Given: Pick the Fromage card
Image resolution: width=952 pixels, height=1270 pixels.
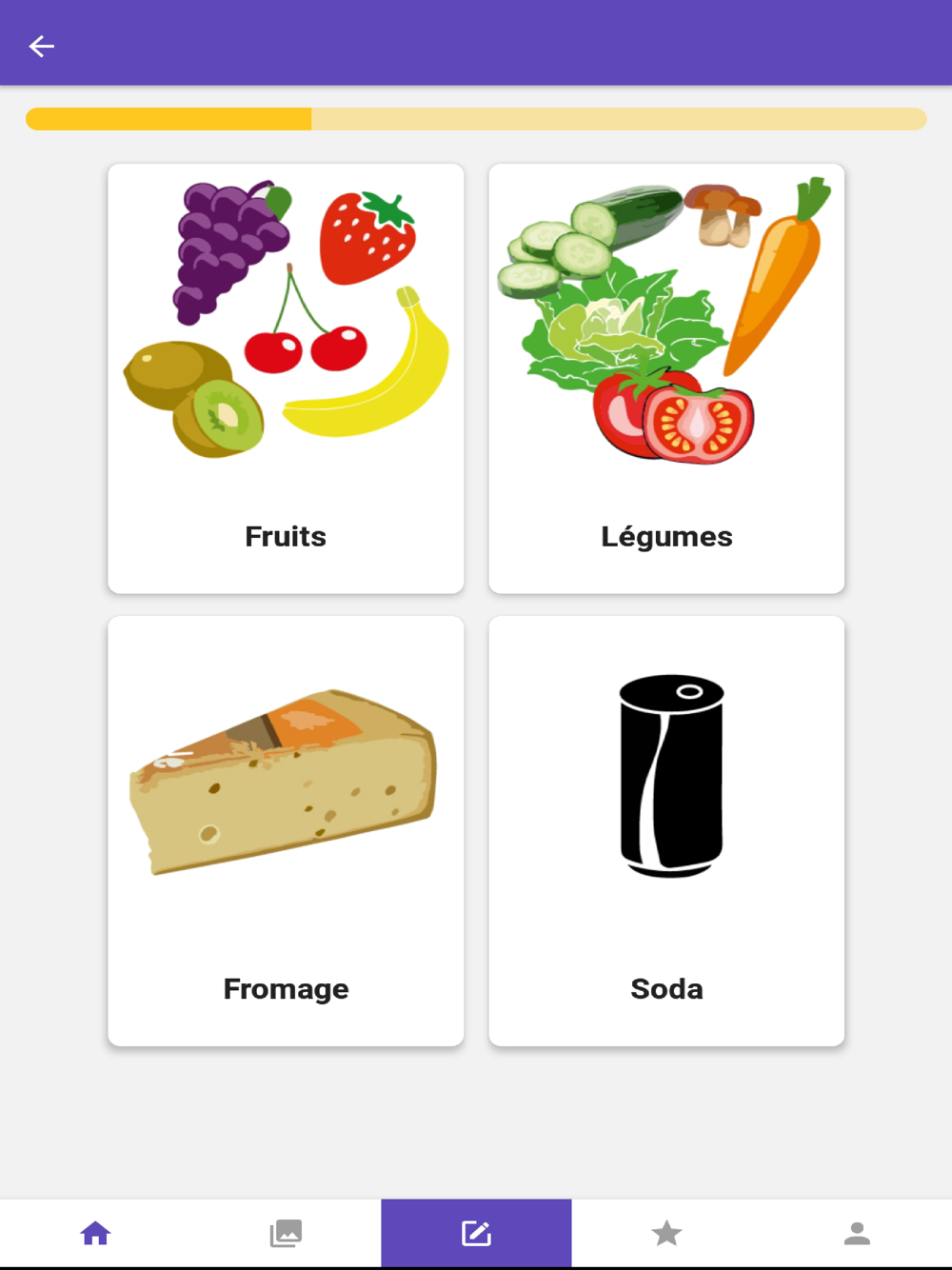Looking at the screenshot, I should pos(286,830).
